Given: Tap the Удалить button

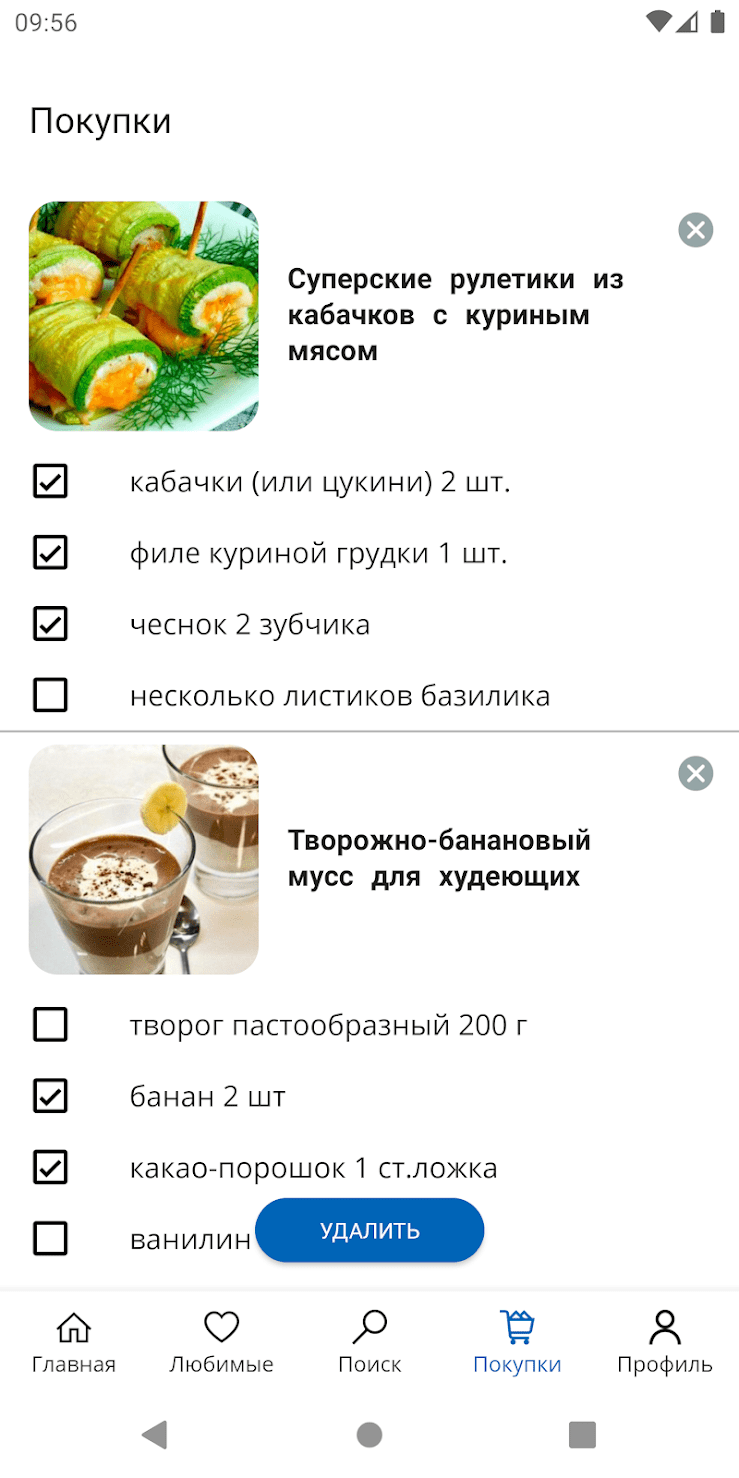Looking at the screenshot, I should (x=370, y=1230).
